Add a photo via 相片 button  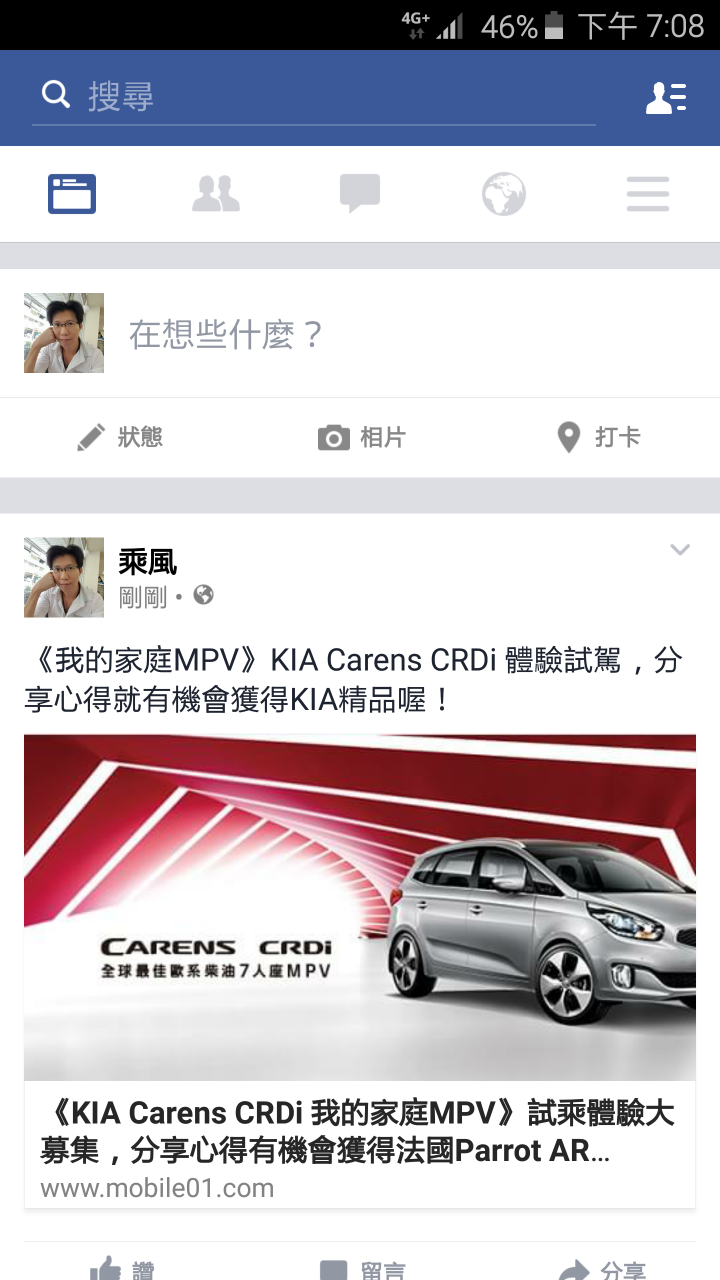360,437
